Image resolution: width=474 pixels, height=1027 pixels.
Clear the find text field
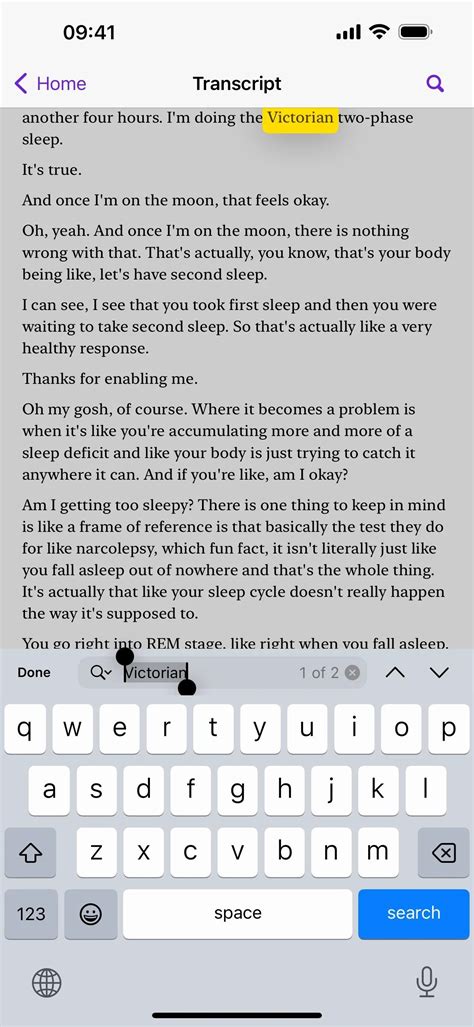click(x=352, y=673)
